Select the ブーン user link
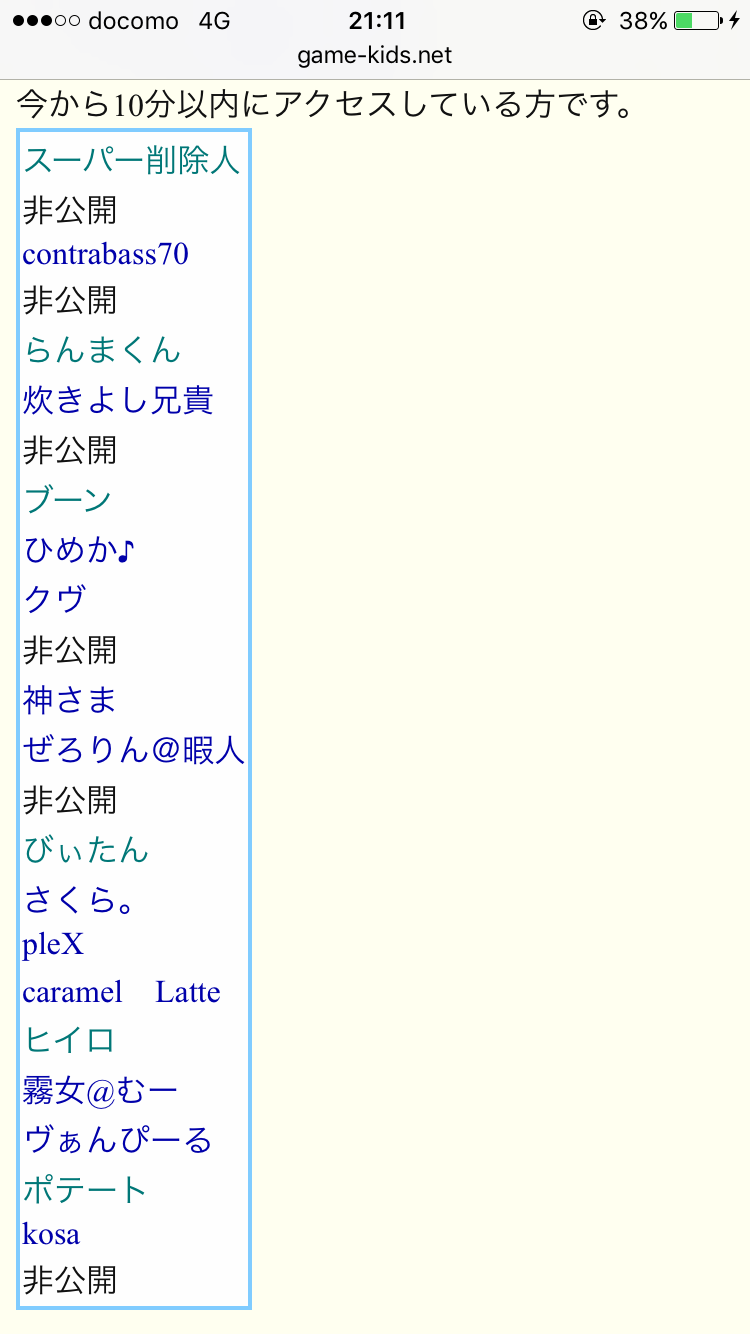This screenshot has height=1334, width=750. [x=67, y=499]
